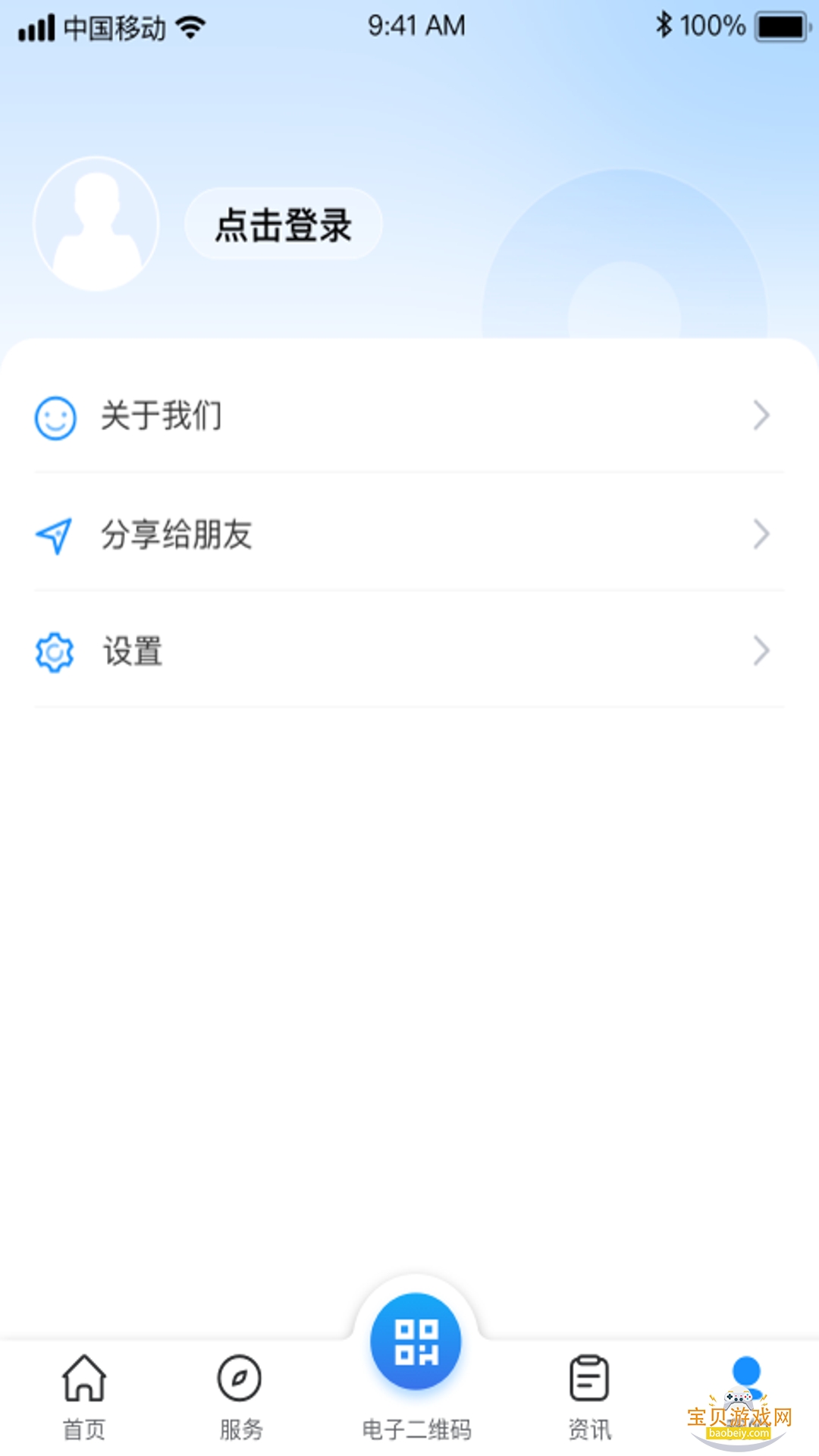Select the 分享给朋友 paper plane icon
819x1456 pixels.
(54, 534)
